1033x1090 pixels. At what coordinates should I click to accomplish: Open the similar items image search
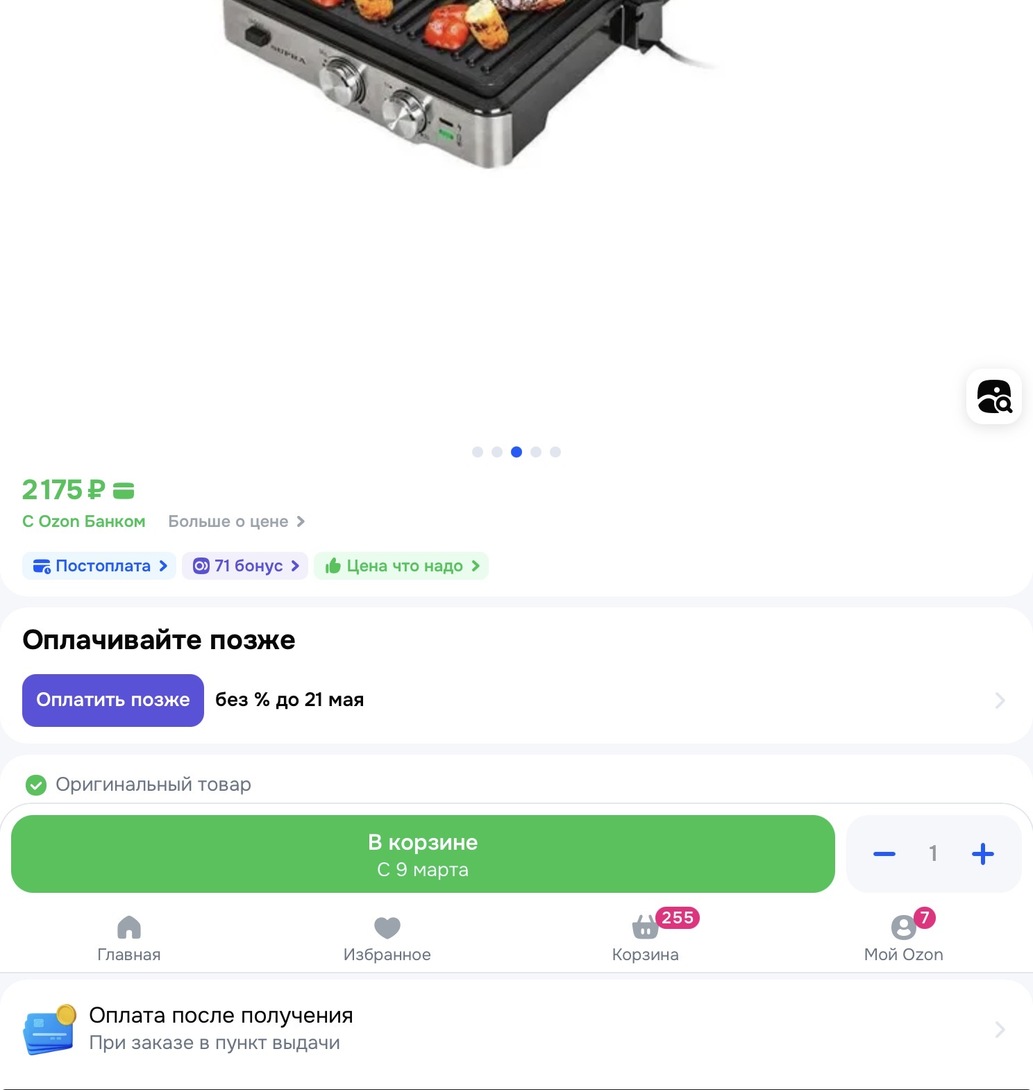[x=994, y=397]
